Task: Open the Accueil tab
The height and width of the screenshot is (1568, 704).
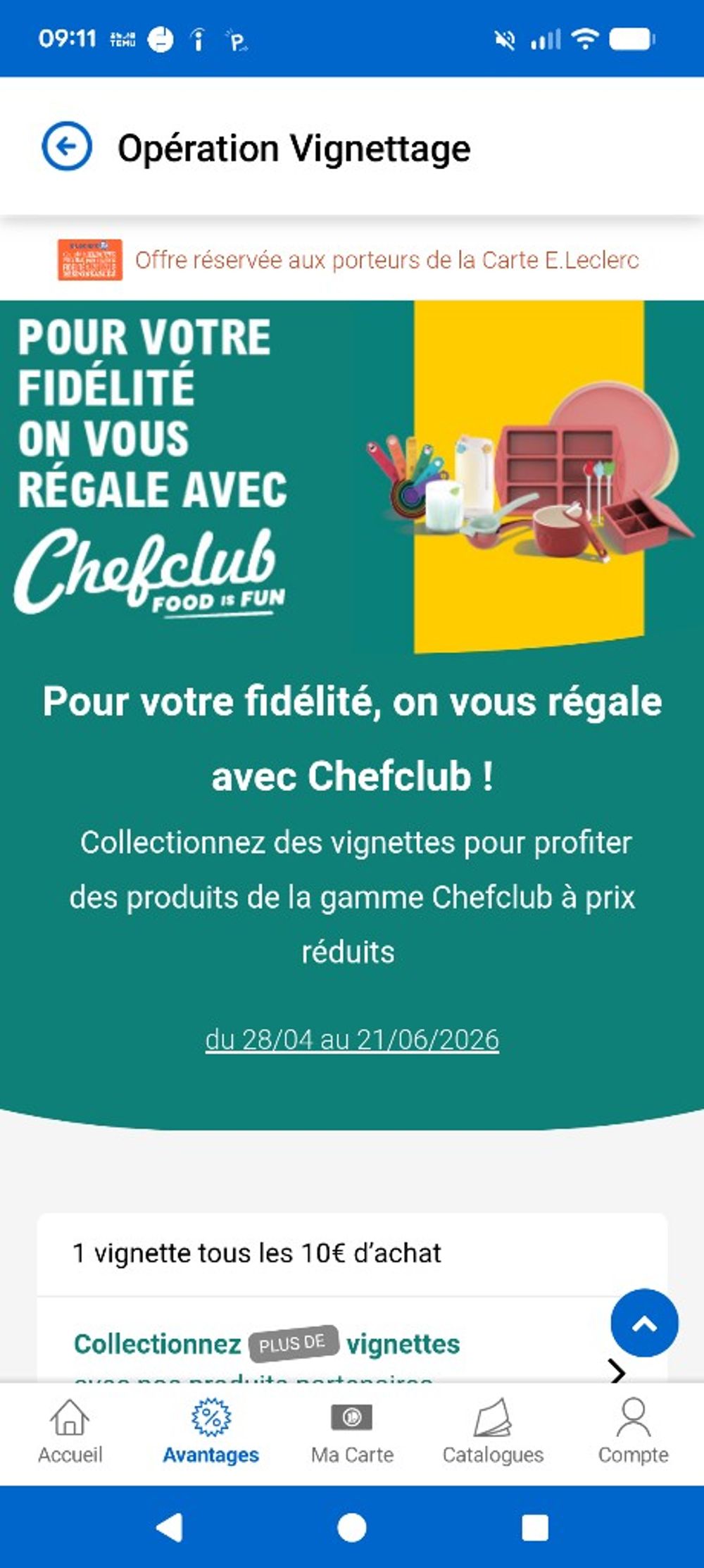Action: pos(70,1433)
